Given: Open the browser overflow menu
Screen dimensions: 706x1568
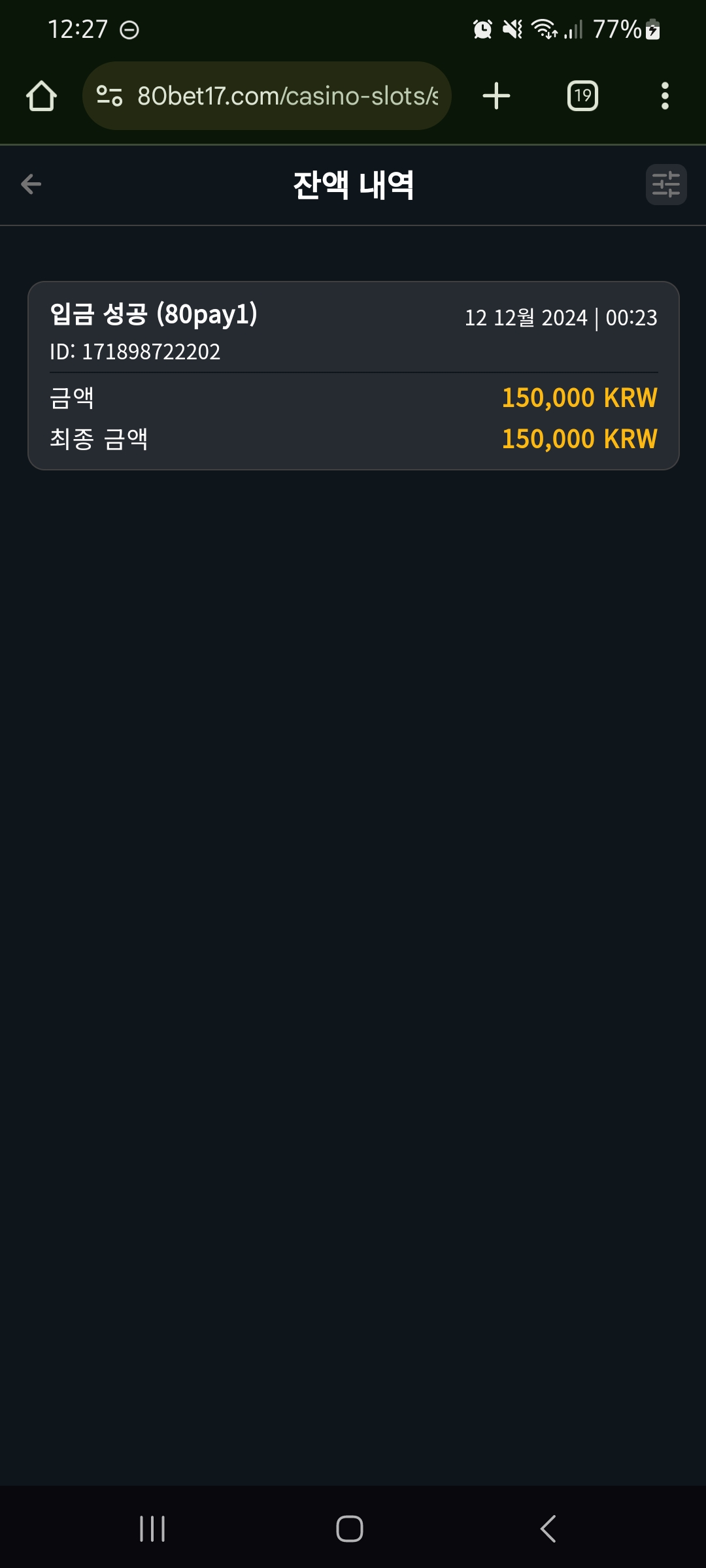Looking at the screenshot, I should 665,96.
